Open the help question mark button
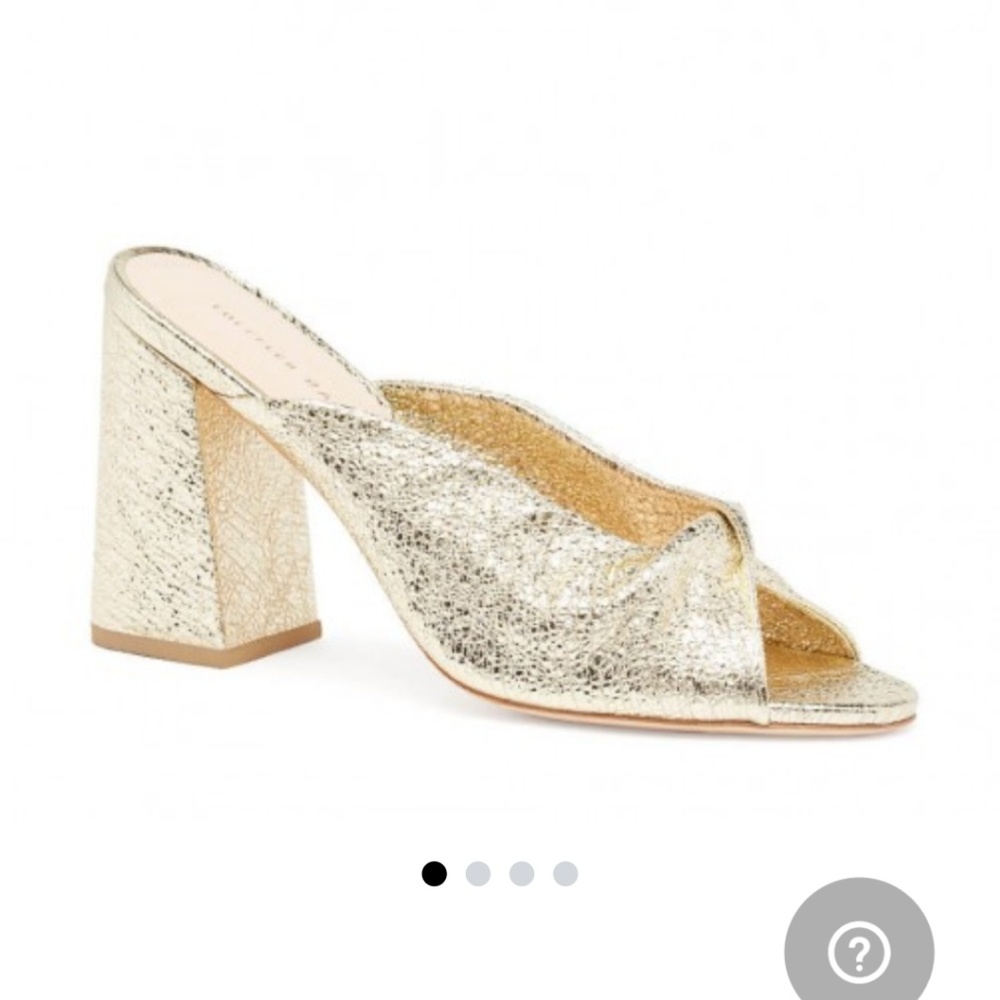The width and height of the screenshot is (1000, 1000). click(858, 951)
